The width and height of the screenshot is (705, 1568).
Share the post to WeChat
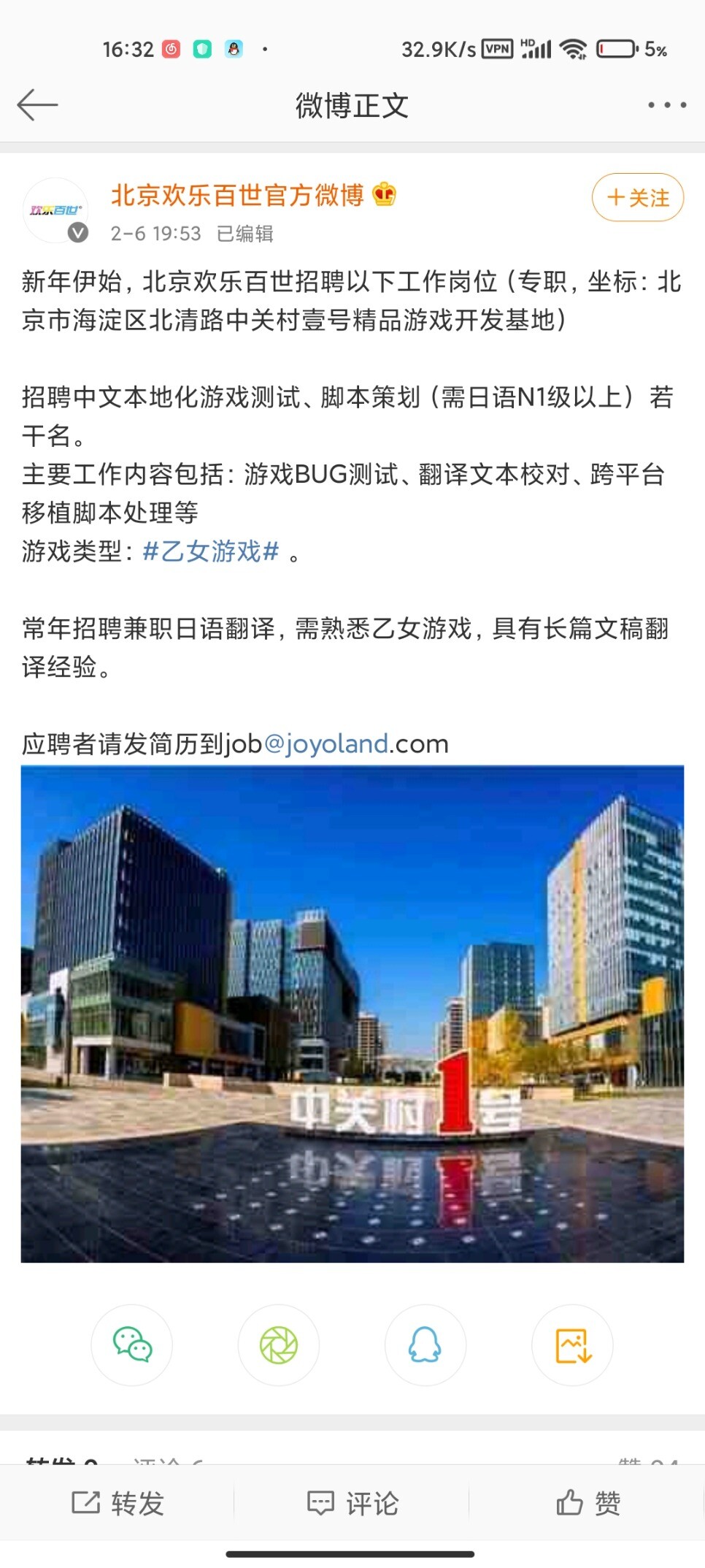[132, 1345]
